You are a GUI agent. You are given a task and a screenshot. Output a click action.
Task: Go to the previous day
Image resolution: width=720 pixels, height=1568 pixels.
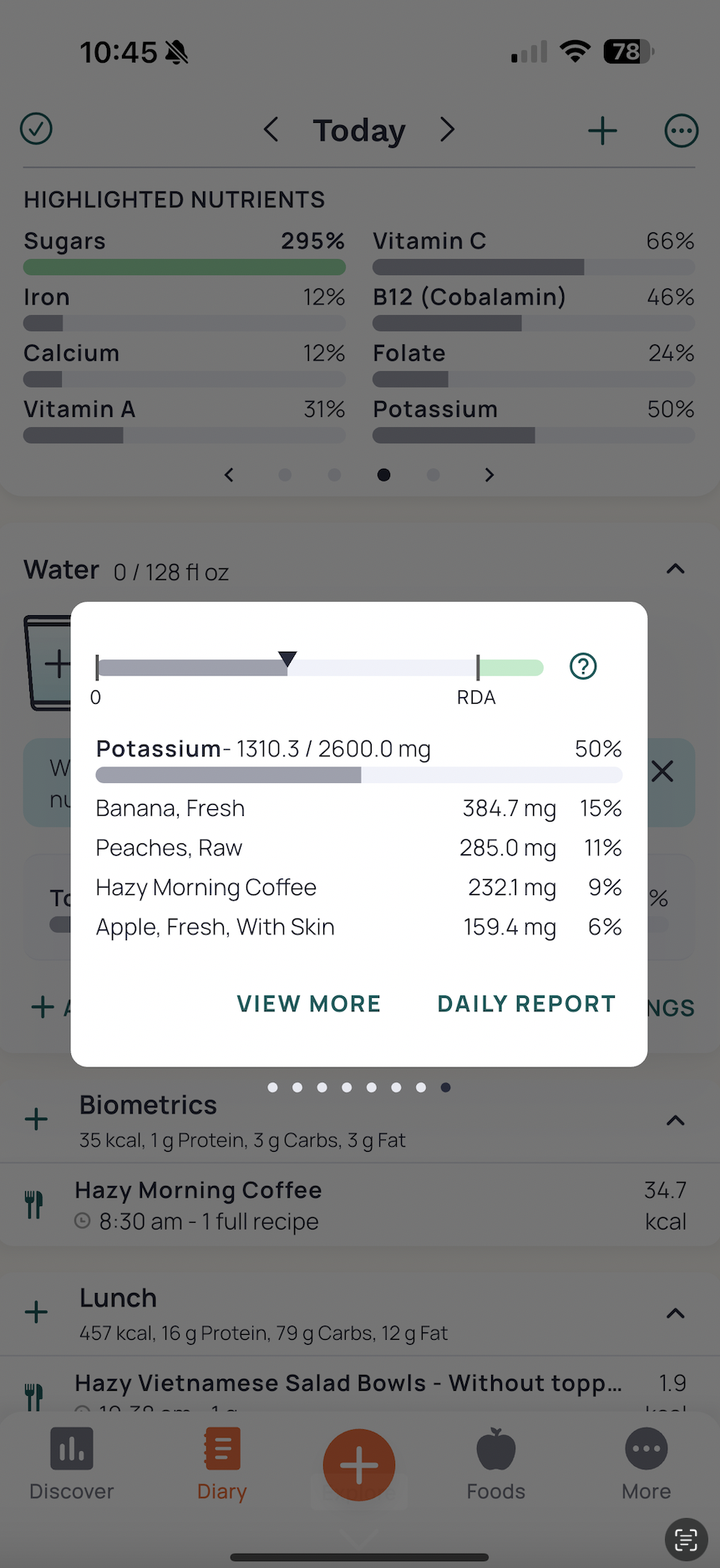click(x=271, y=130)
